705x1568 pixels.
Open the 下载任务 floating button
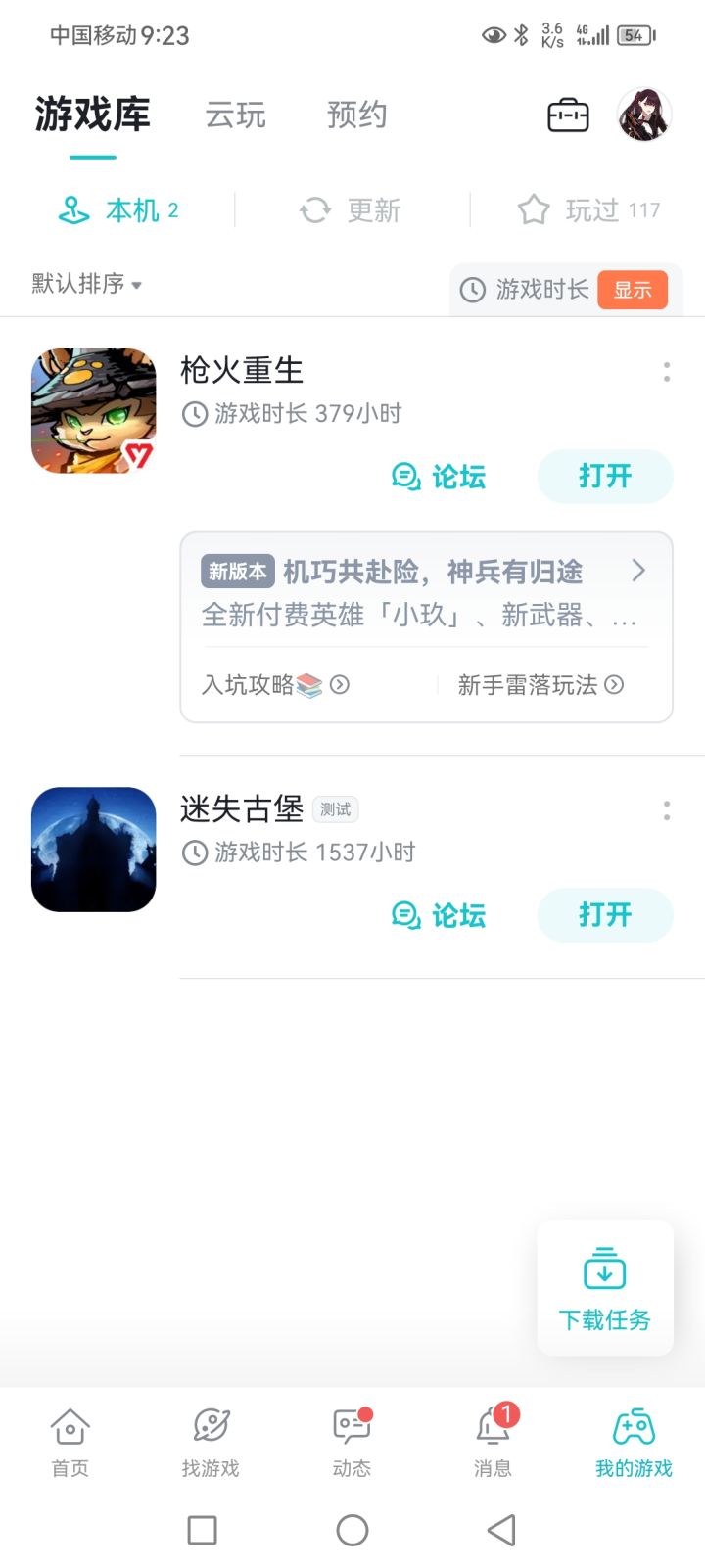click(605, 1288)
